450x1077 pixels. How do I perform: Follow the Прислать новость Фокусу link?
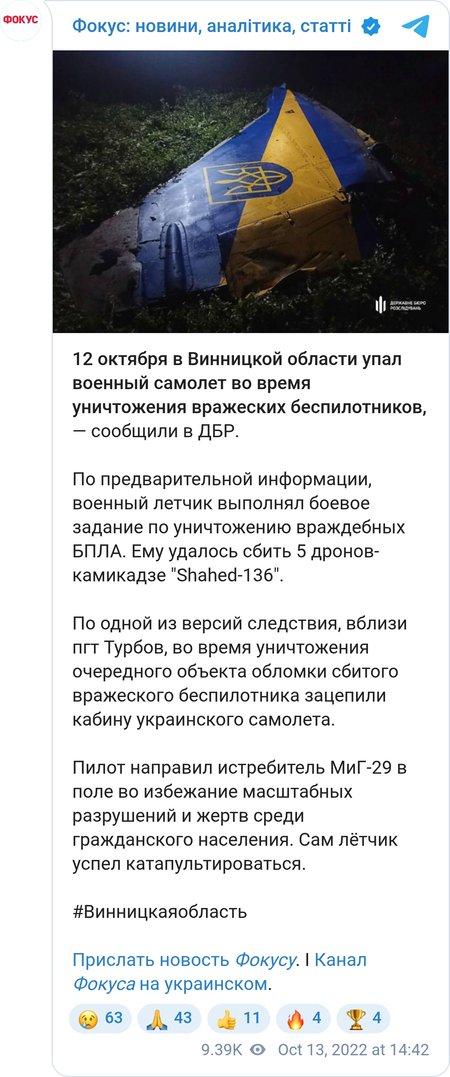[185, 960]
